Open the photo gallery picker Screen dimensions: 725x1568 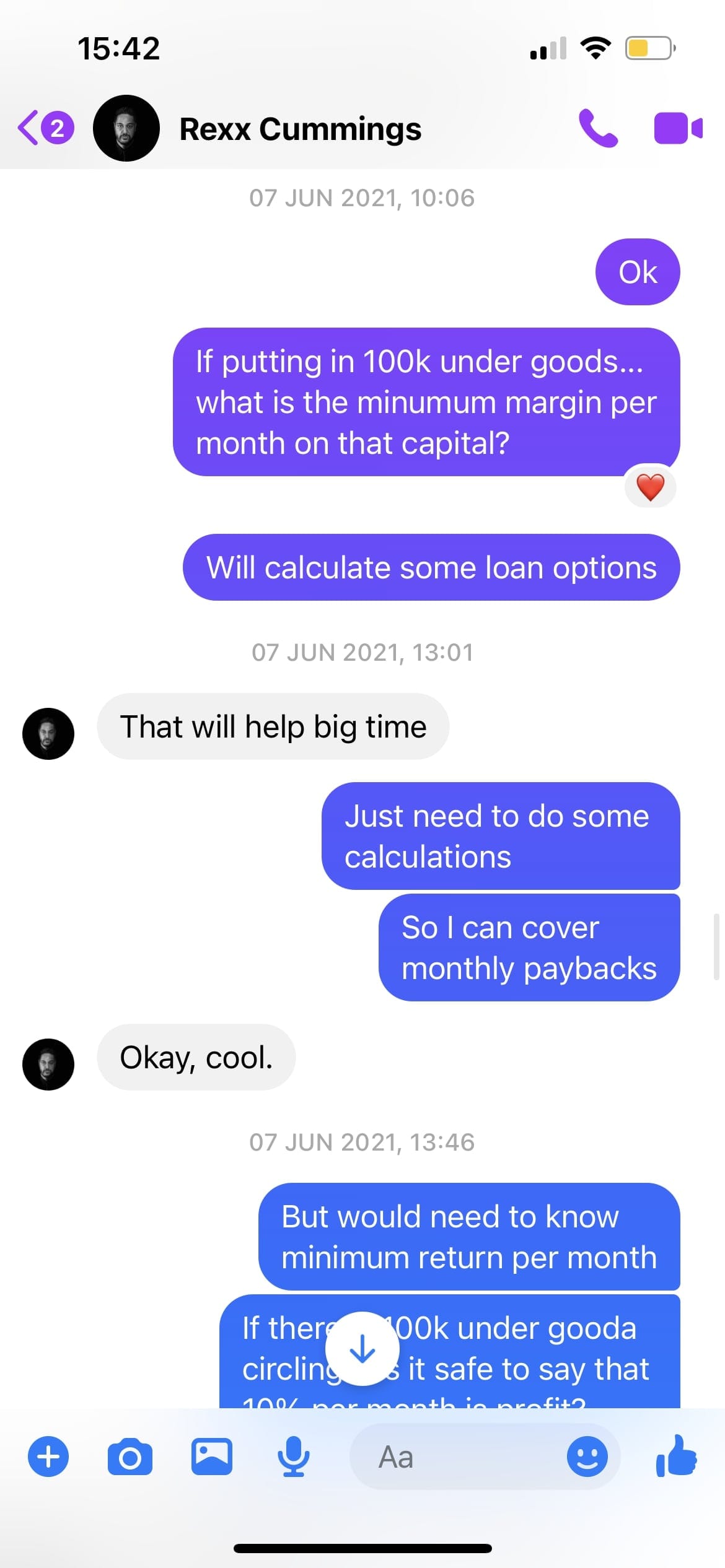212,1457
